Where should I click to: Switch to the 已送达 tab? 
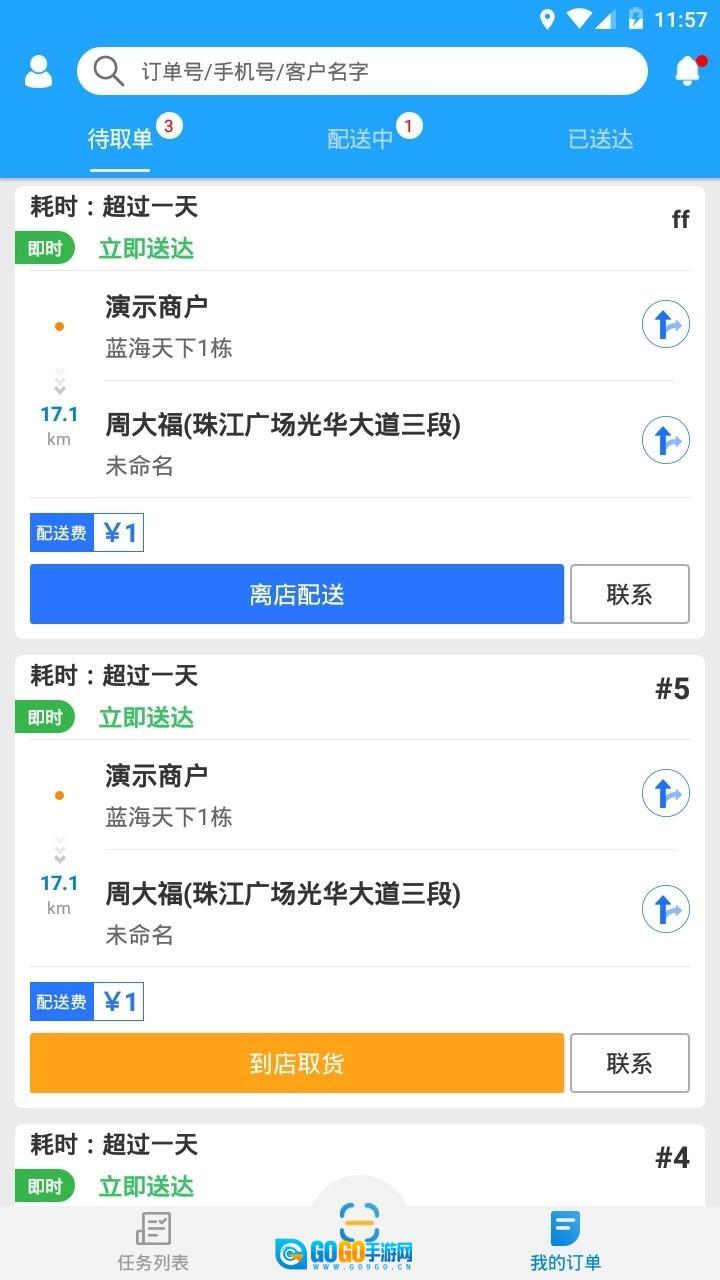600,139
